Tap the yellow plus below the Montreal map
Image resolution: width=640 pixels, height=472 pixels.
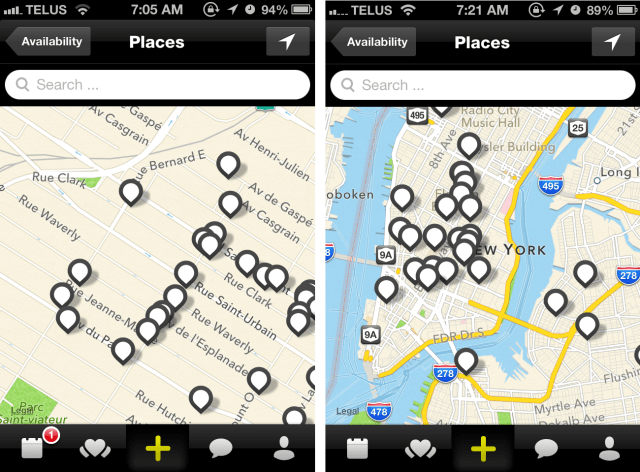point(158,448)
